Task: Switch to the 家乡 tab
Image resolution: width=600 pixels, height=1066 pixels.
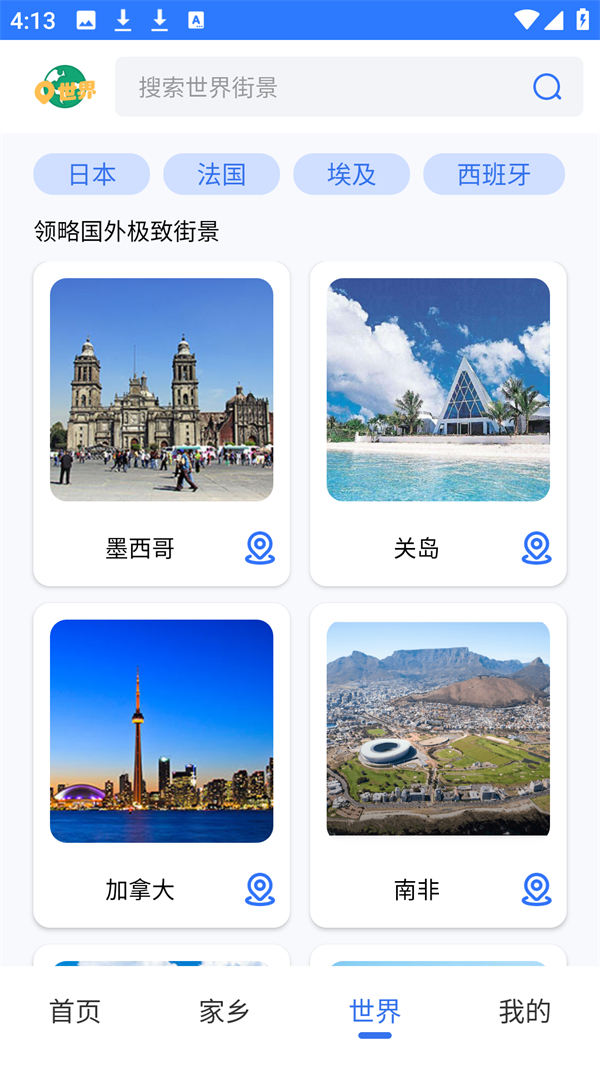Action: (225, 1012)
